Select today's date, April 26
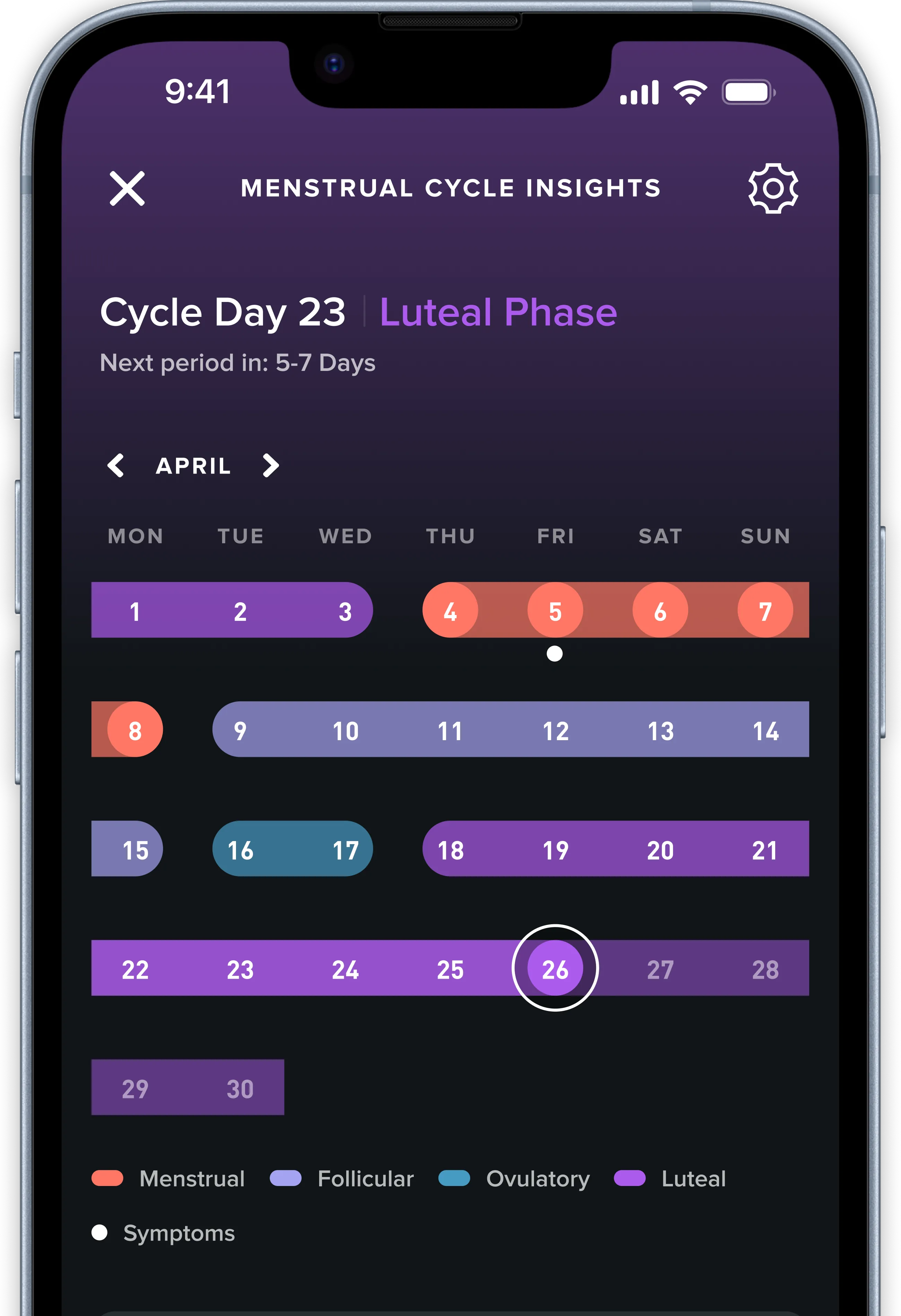The height and width of the screenshot is (1316, 901). pos(555,969)
